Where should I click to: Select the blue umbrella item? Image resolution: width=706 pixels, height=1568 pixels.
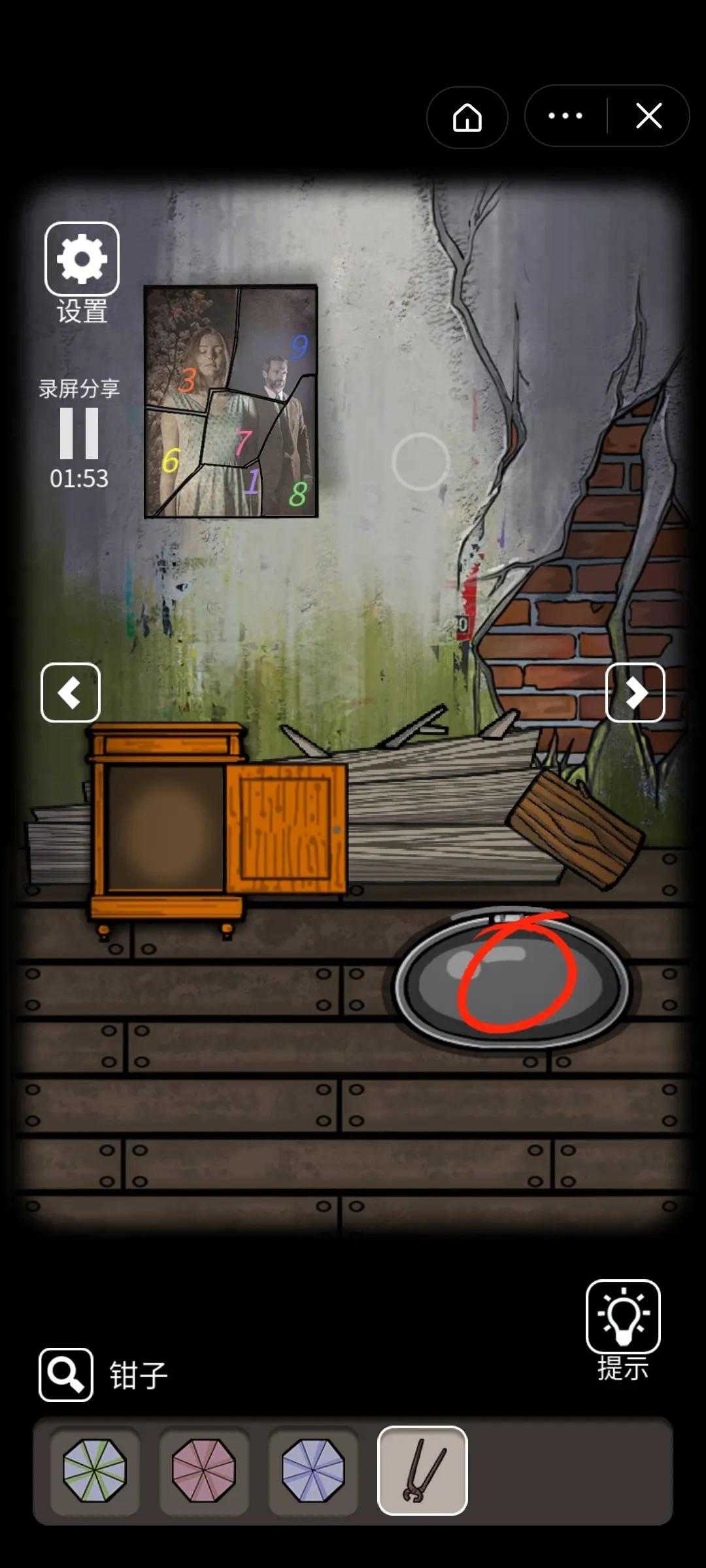point(313,1470)
